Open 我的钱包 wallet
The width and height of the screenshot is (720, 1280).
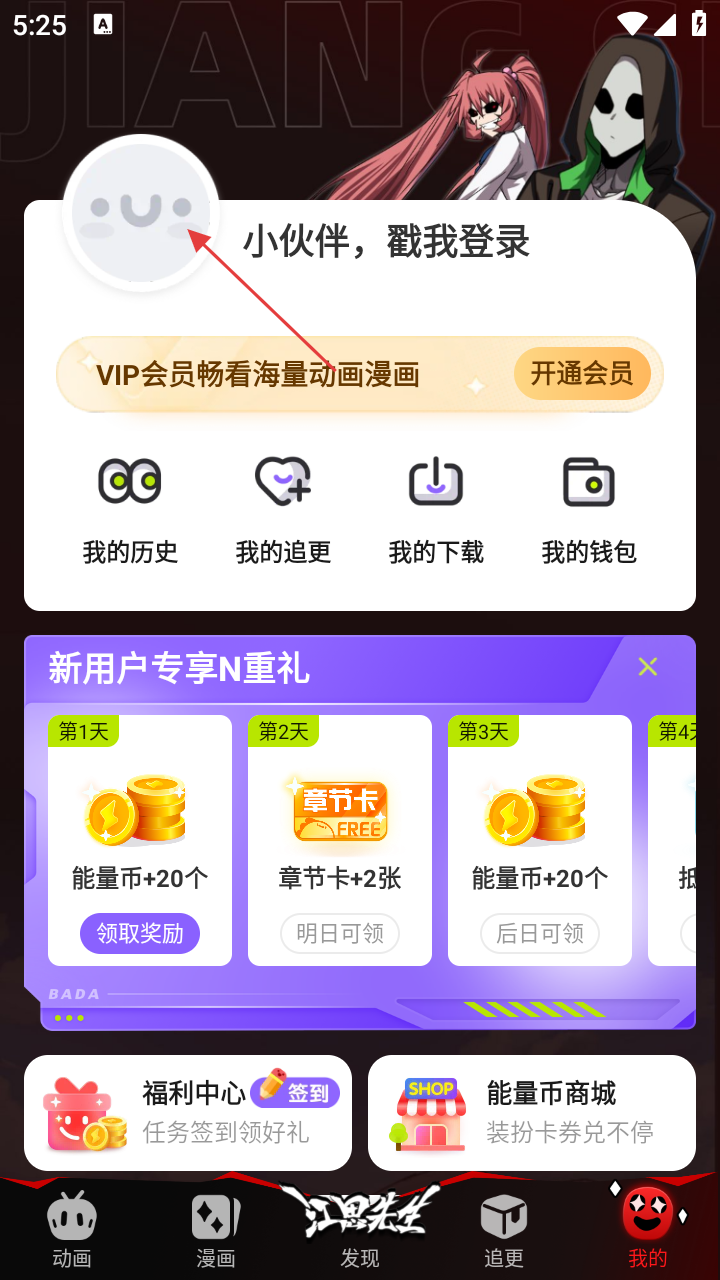coord(589,510)
